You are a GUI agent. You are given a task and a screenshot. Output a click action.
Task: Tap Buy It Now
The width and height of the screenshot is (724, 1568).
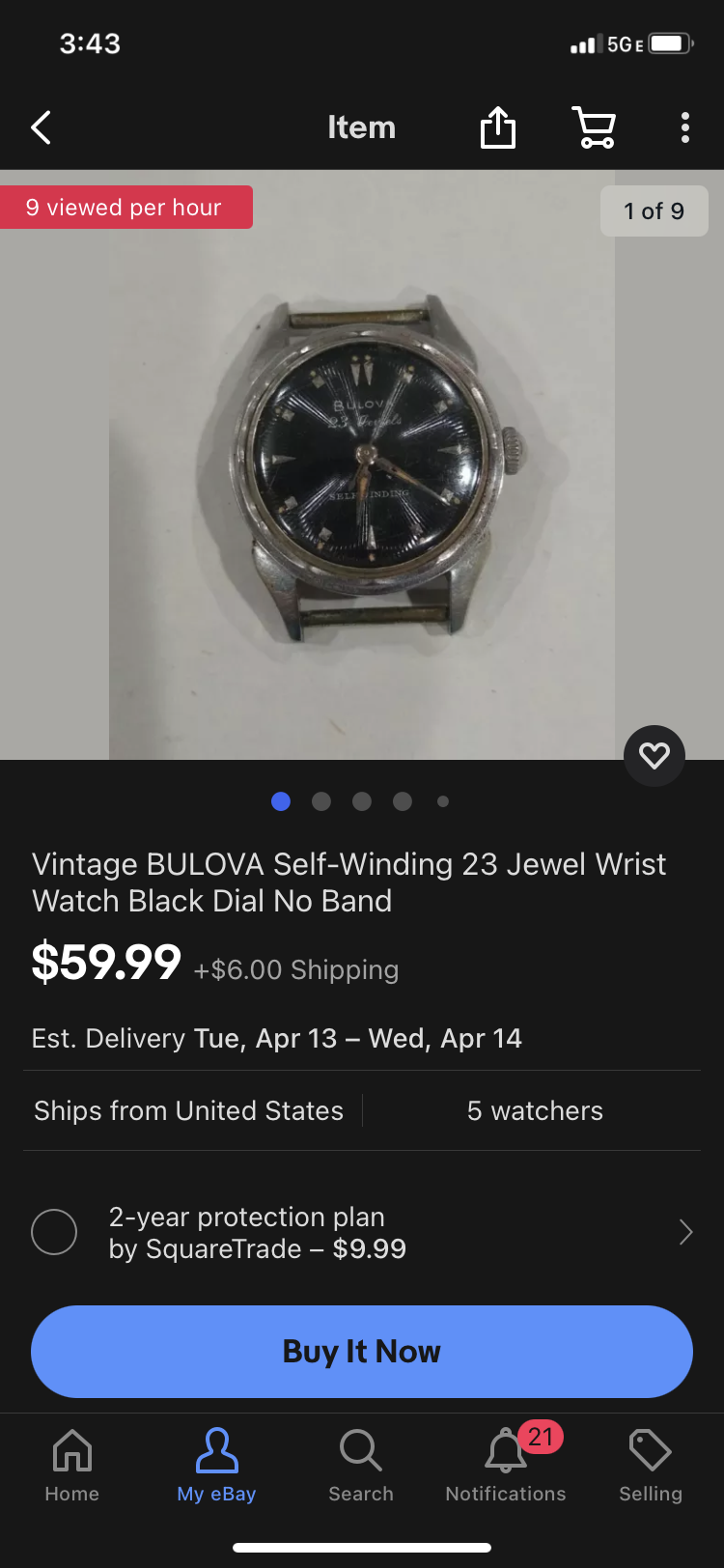point(362,1351)
